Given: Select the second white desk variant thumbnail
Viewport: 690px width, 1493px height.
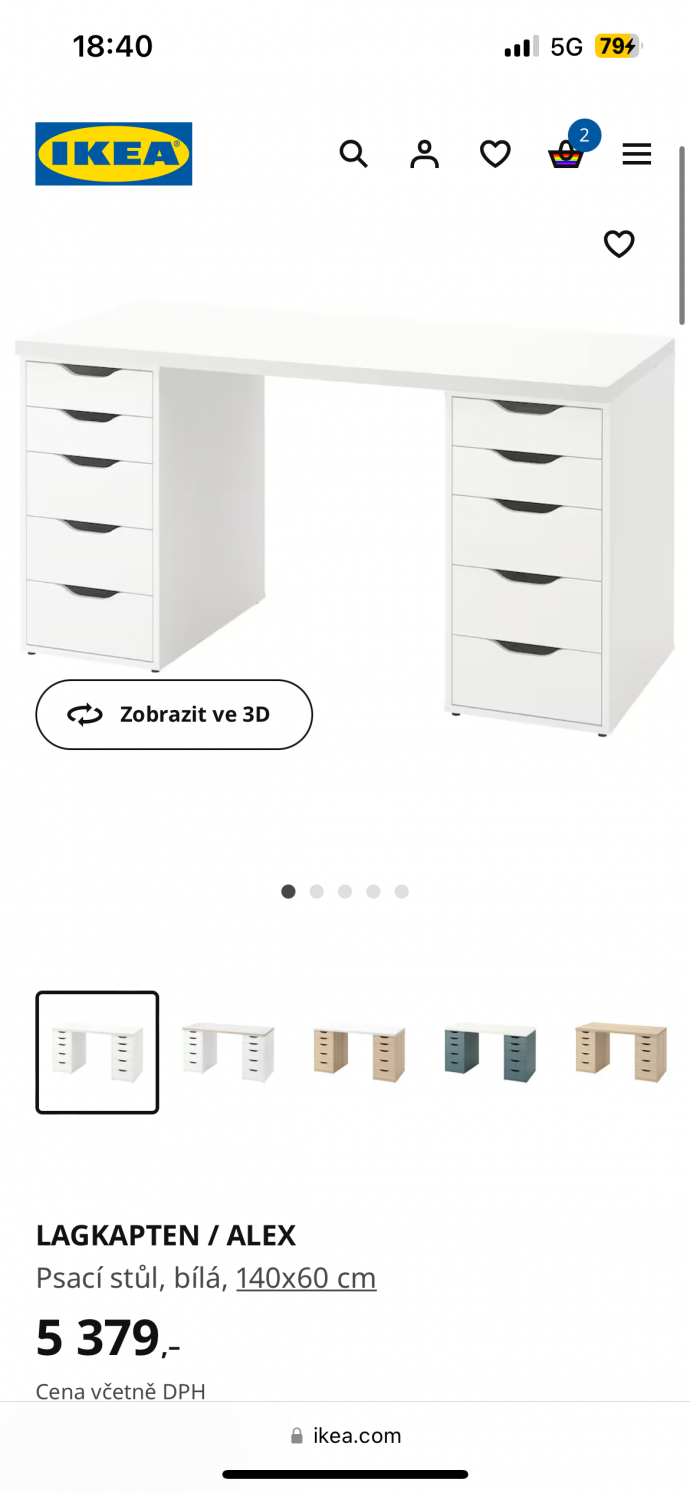Looking at the screenshot, I should (228, 1052).
